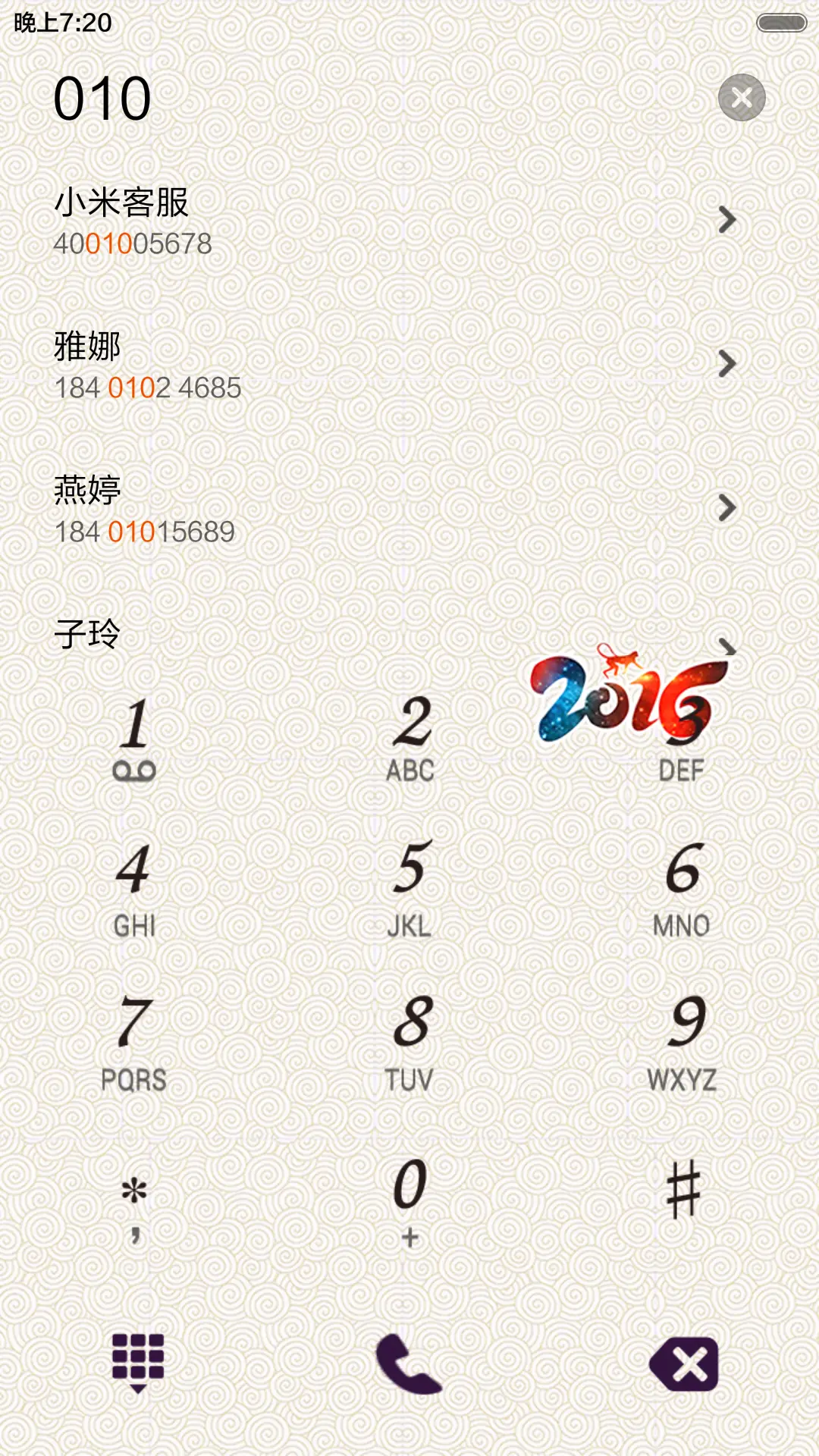Tap the star key
This screenshot has height=1456, width=819.
coord(135,1206)
